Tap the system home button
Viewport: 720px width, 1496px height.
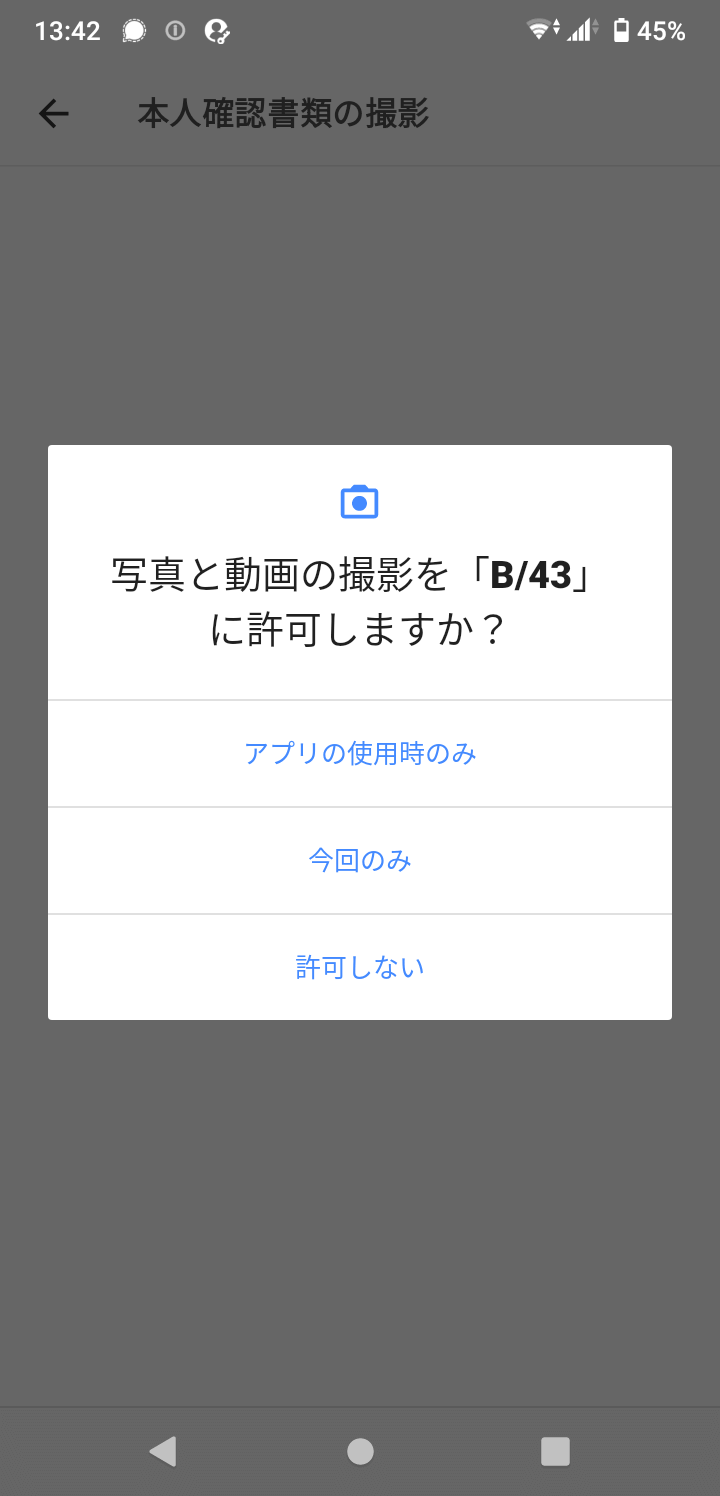[360, 1451]
